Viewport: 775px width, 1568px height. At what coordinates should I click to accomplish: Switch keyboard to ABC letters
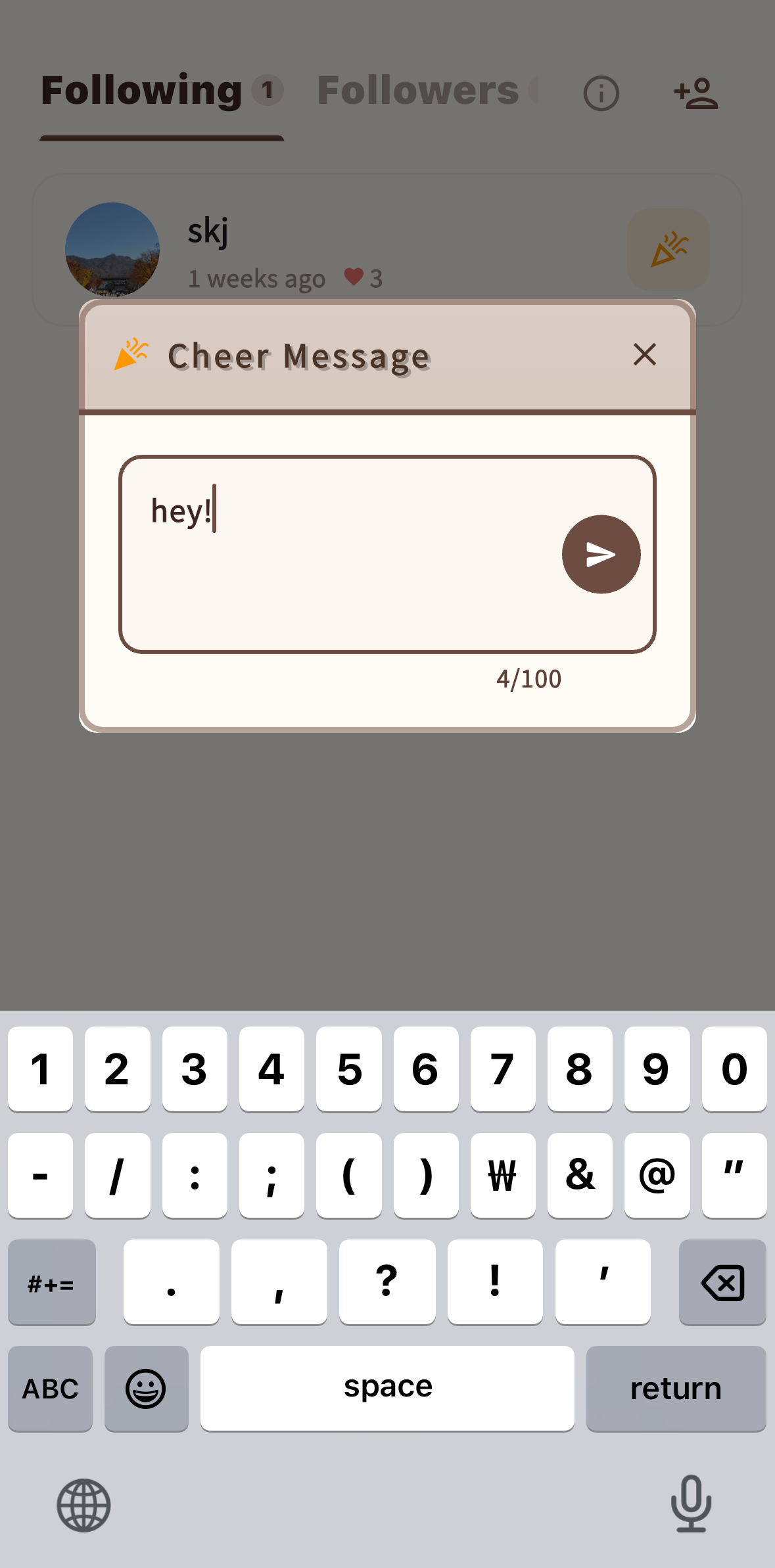click(51, 1388)
